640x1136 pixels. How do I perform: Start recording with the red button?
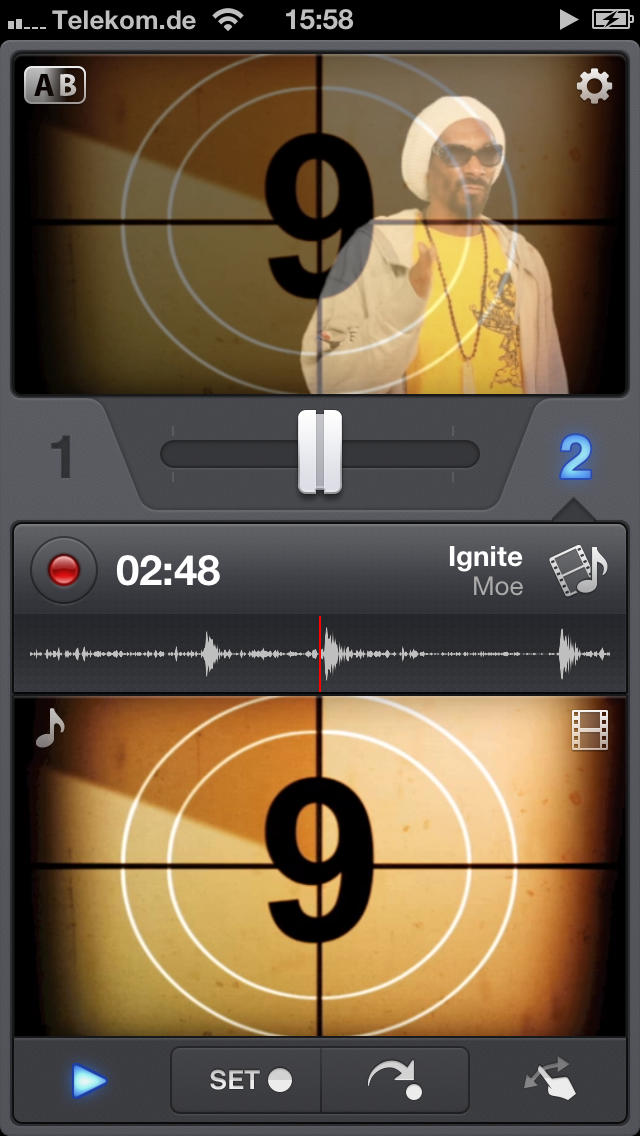pyautogui.click(x=64, y=570)
